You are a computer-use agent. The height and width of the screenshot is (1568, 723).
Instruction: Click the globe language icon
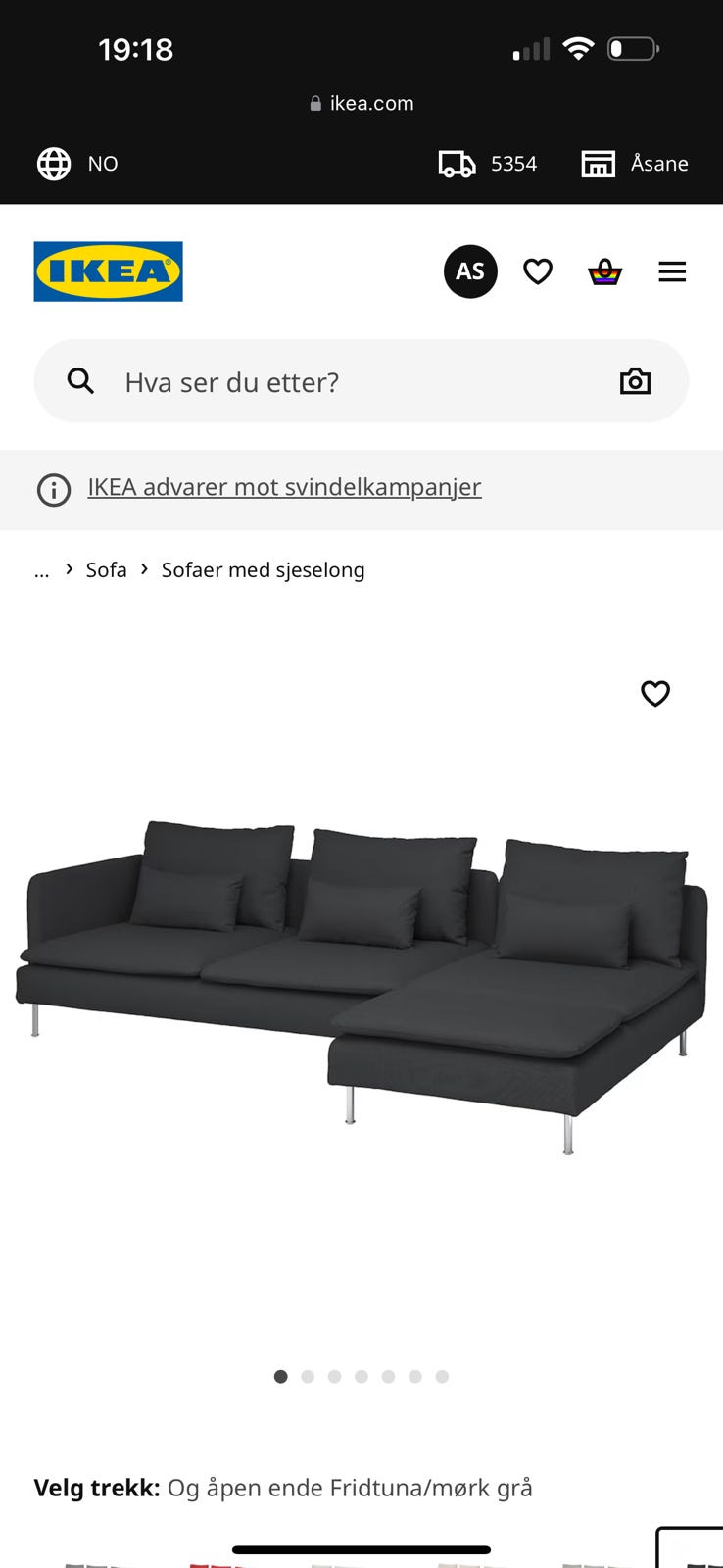pos(53,164)
